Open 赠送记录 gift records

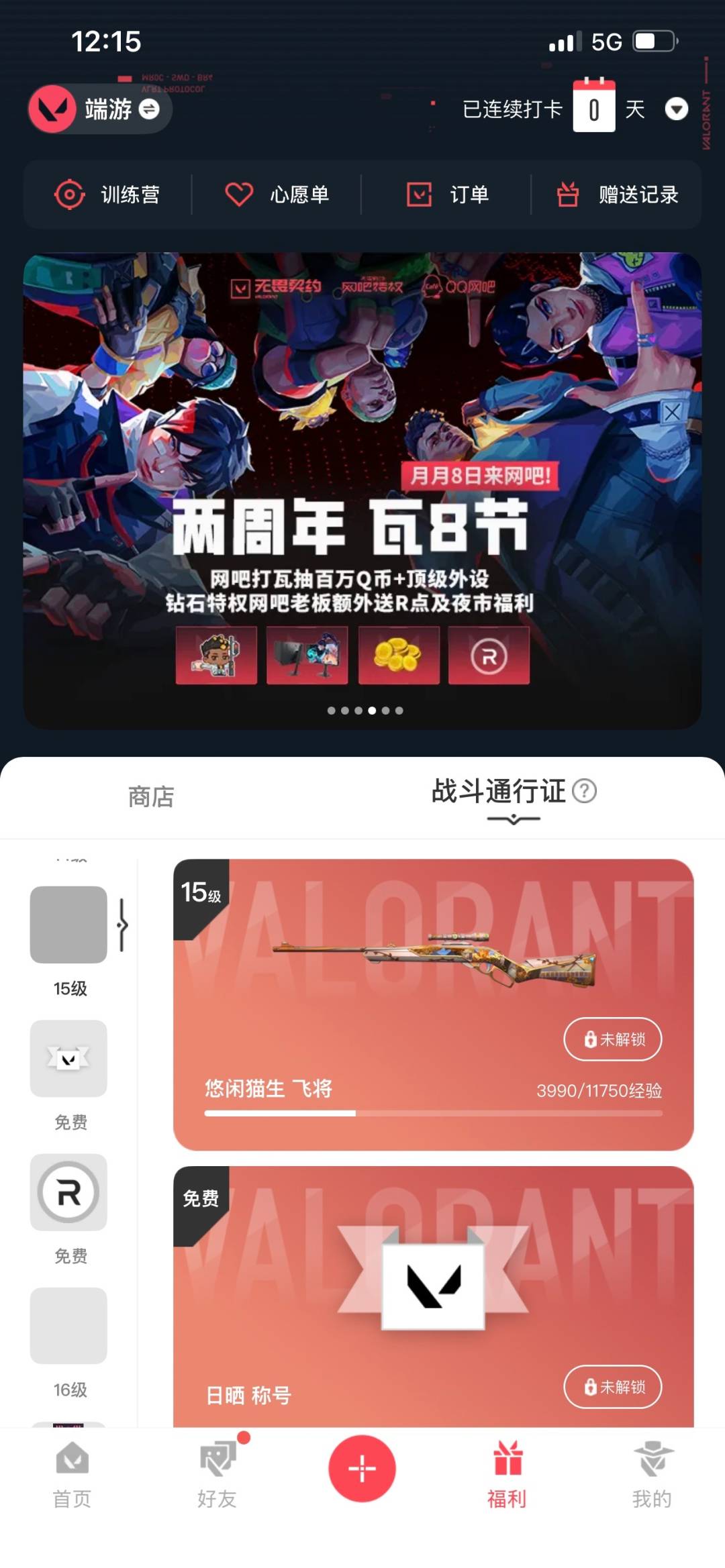tap(618, 195)
